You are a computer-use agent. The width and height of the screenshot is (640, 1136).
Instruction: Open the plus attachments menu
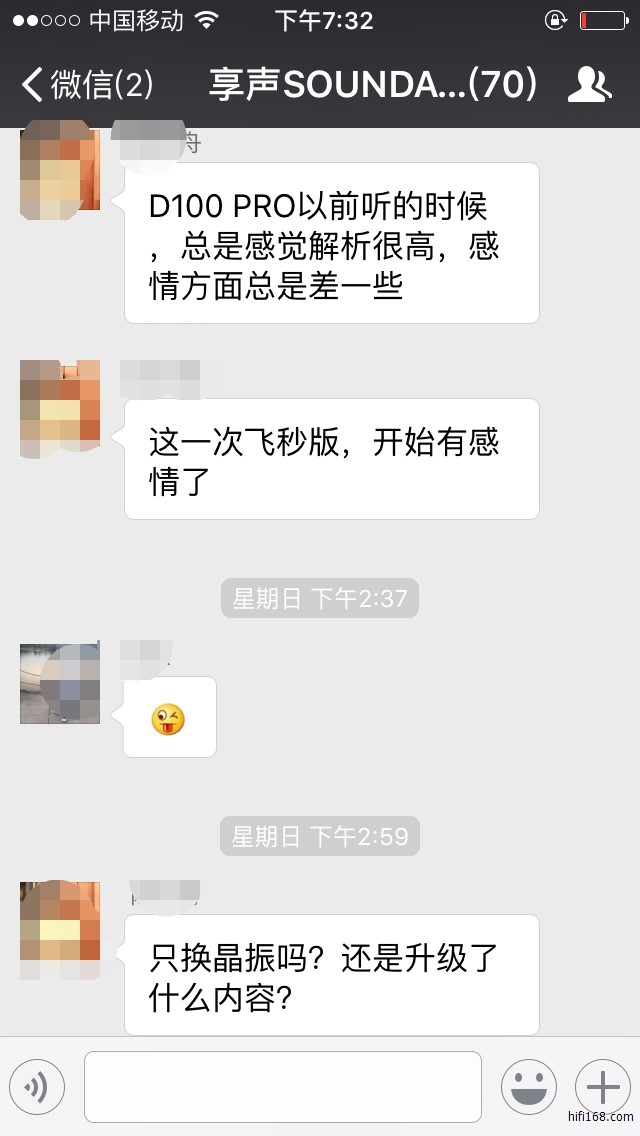603,1087
